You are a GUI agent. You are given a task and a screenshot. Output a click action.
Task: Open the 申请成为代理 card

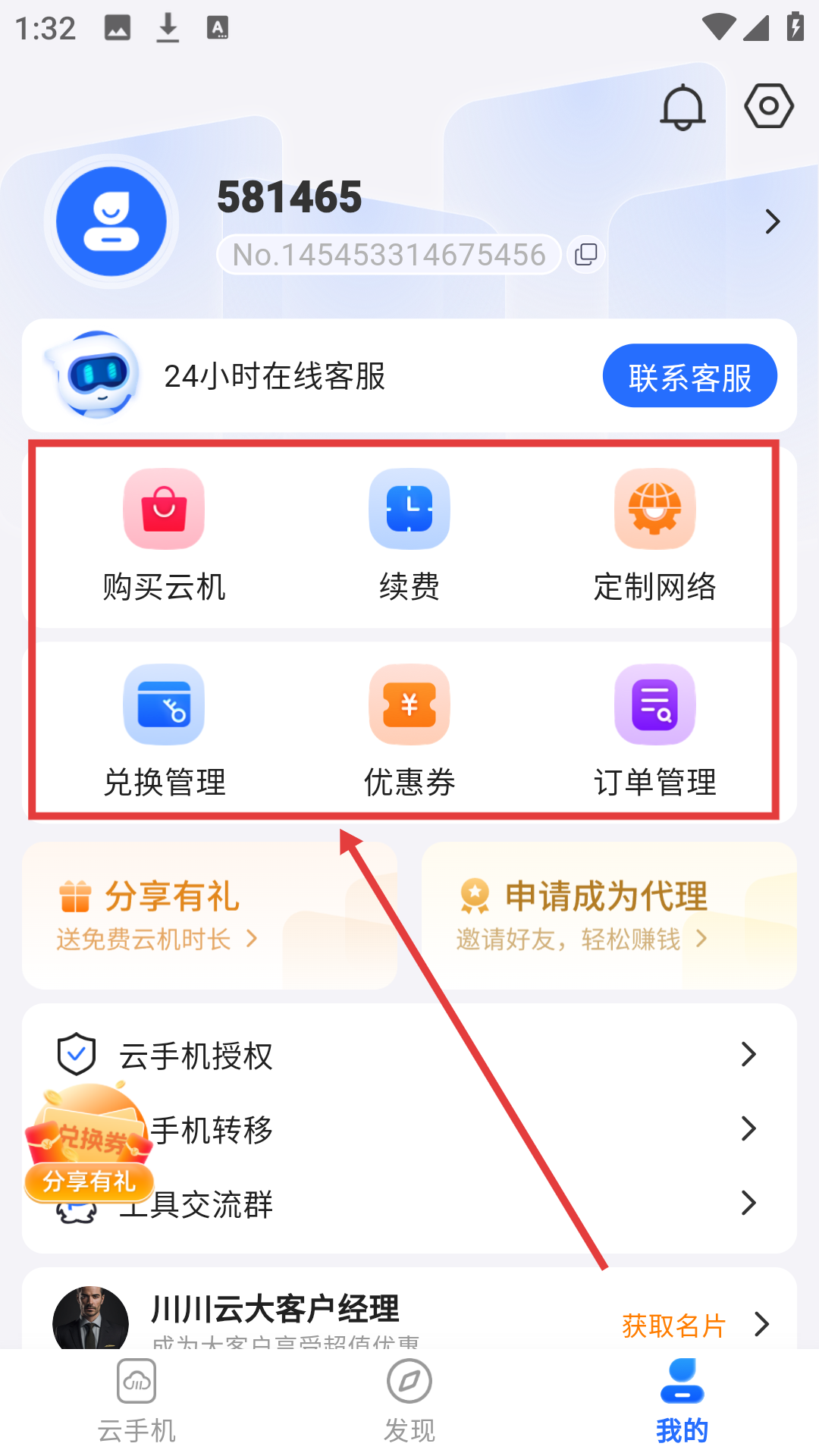[608, 915]
